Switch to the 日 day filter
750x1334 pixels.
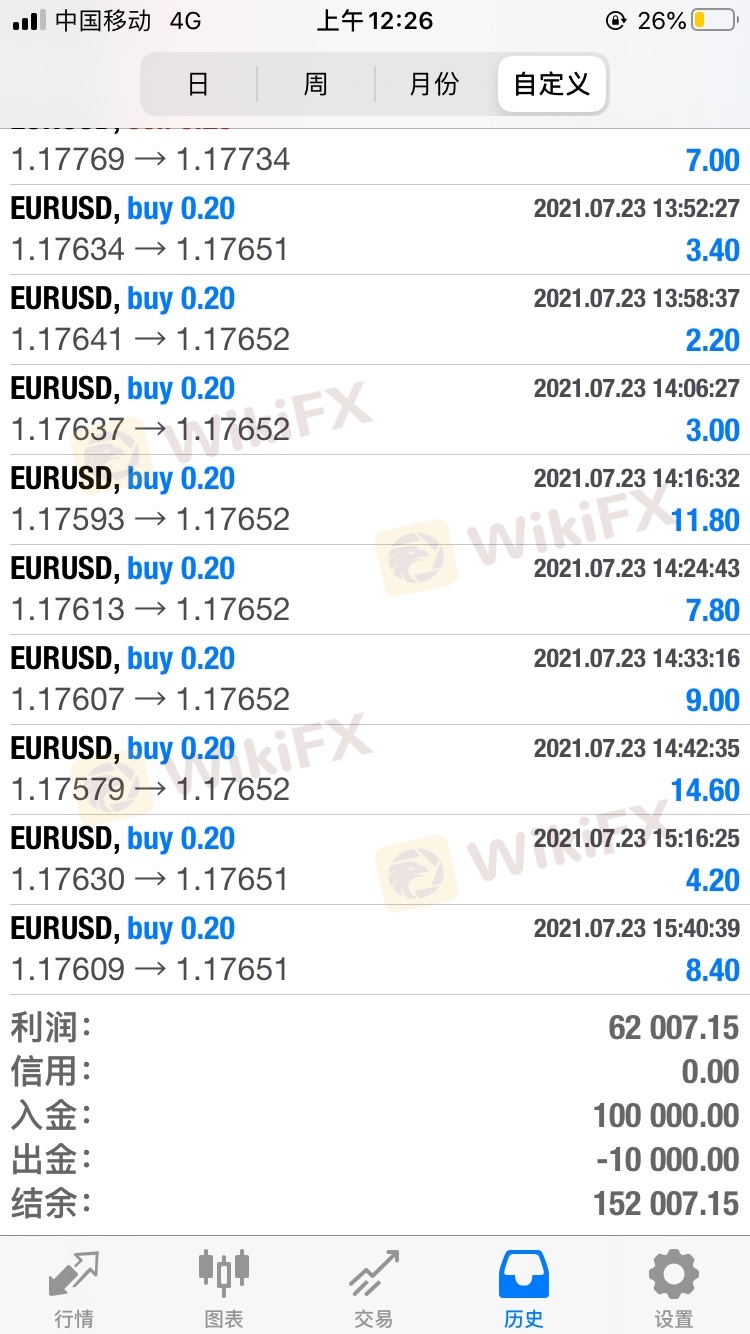(x=198, y=84)
